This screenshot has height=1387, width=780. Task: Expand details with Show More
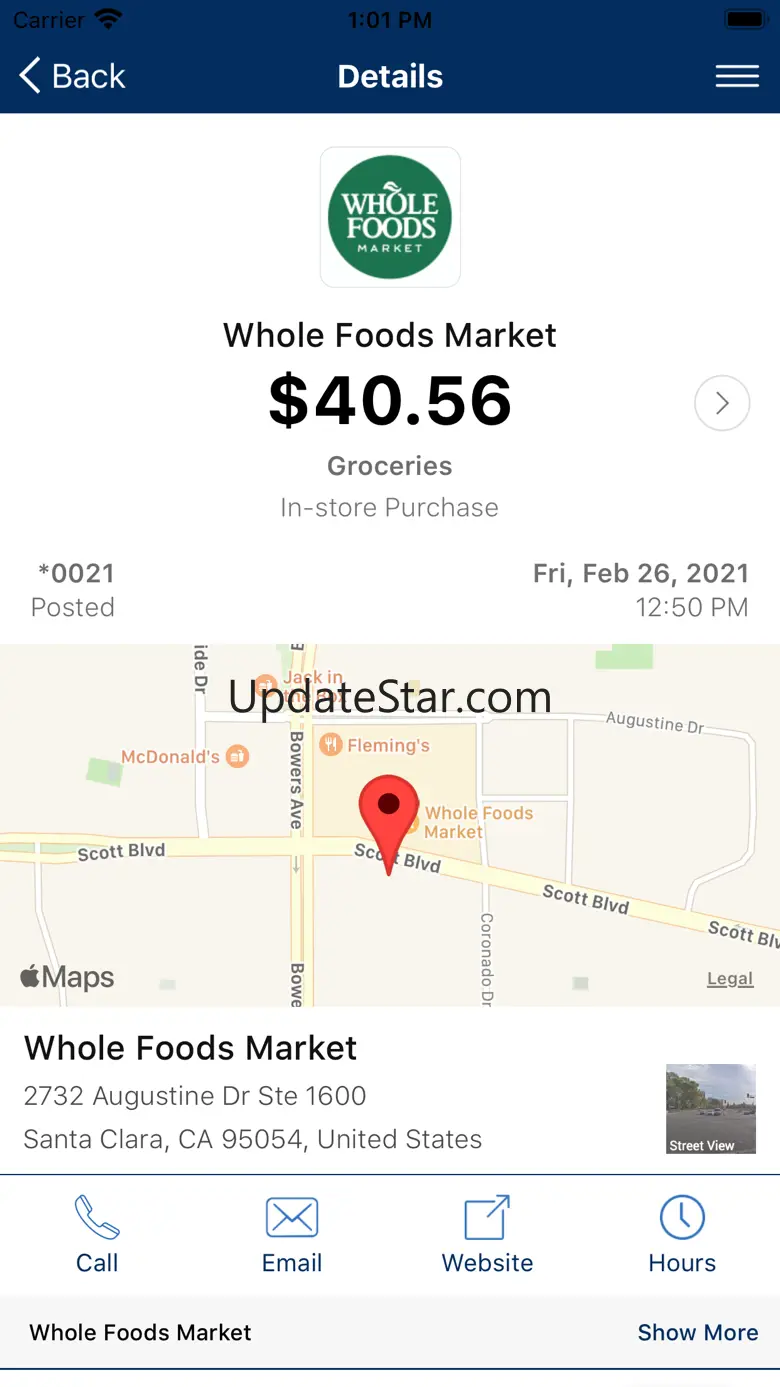click(x=698, y=1332)
